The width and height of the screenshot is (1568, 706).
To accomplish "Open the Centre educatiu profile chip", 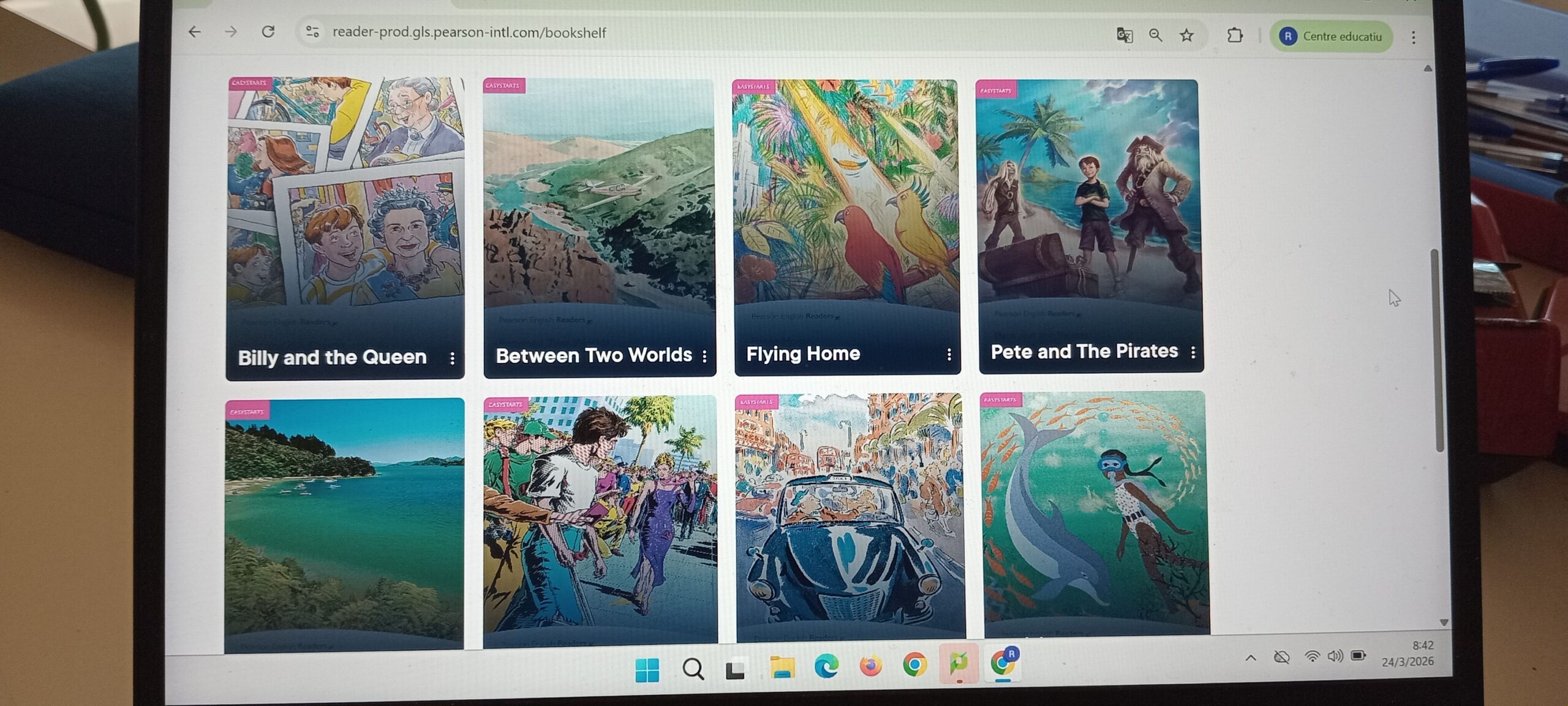I will [x=1331, y=37].
